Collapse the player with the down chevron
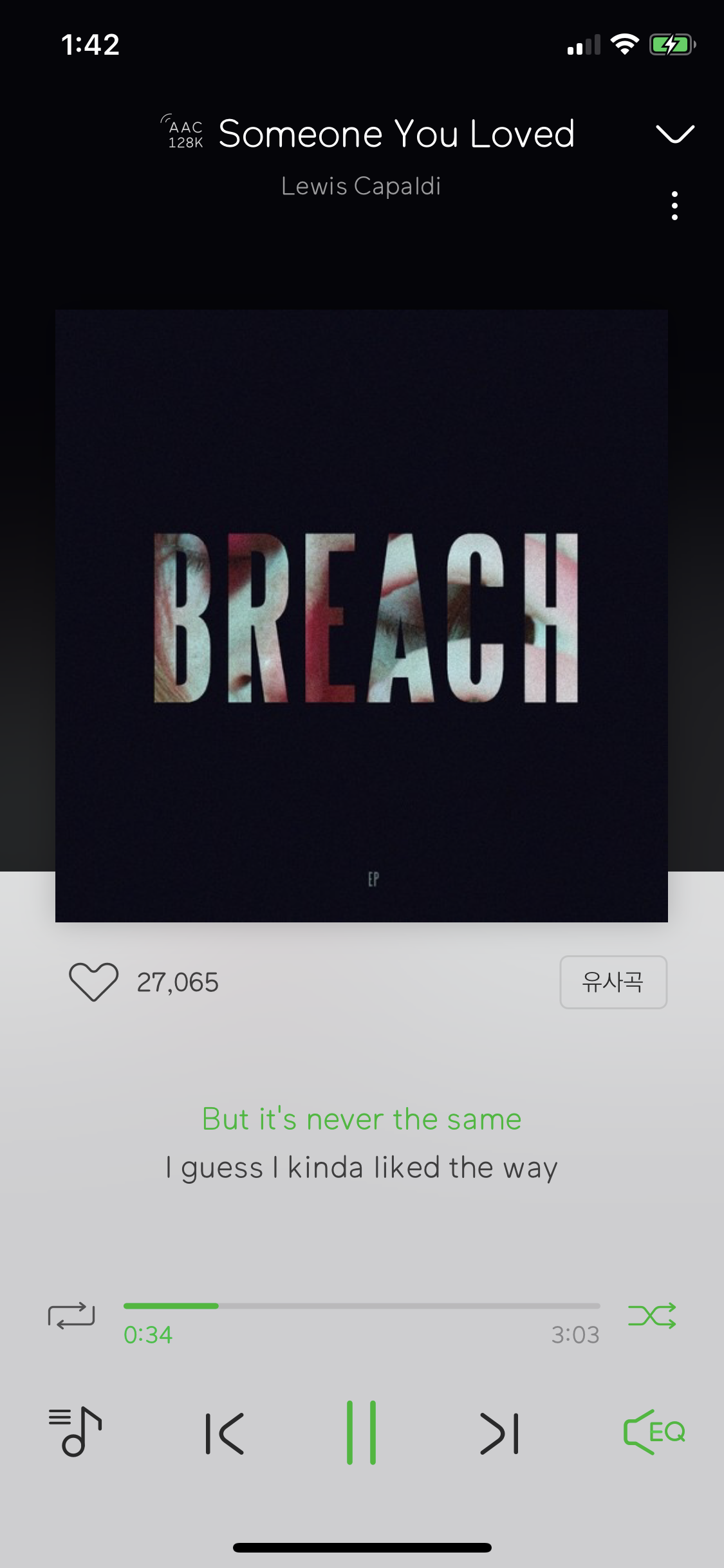The width and height of the screenshot is (724, 1568). (674, 134)
